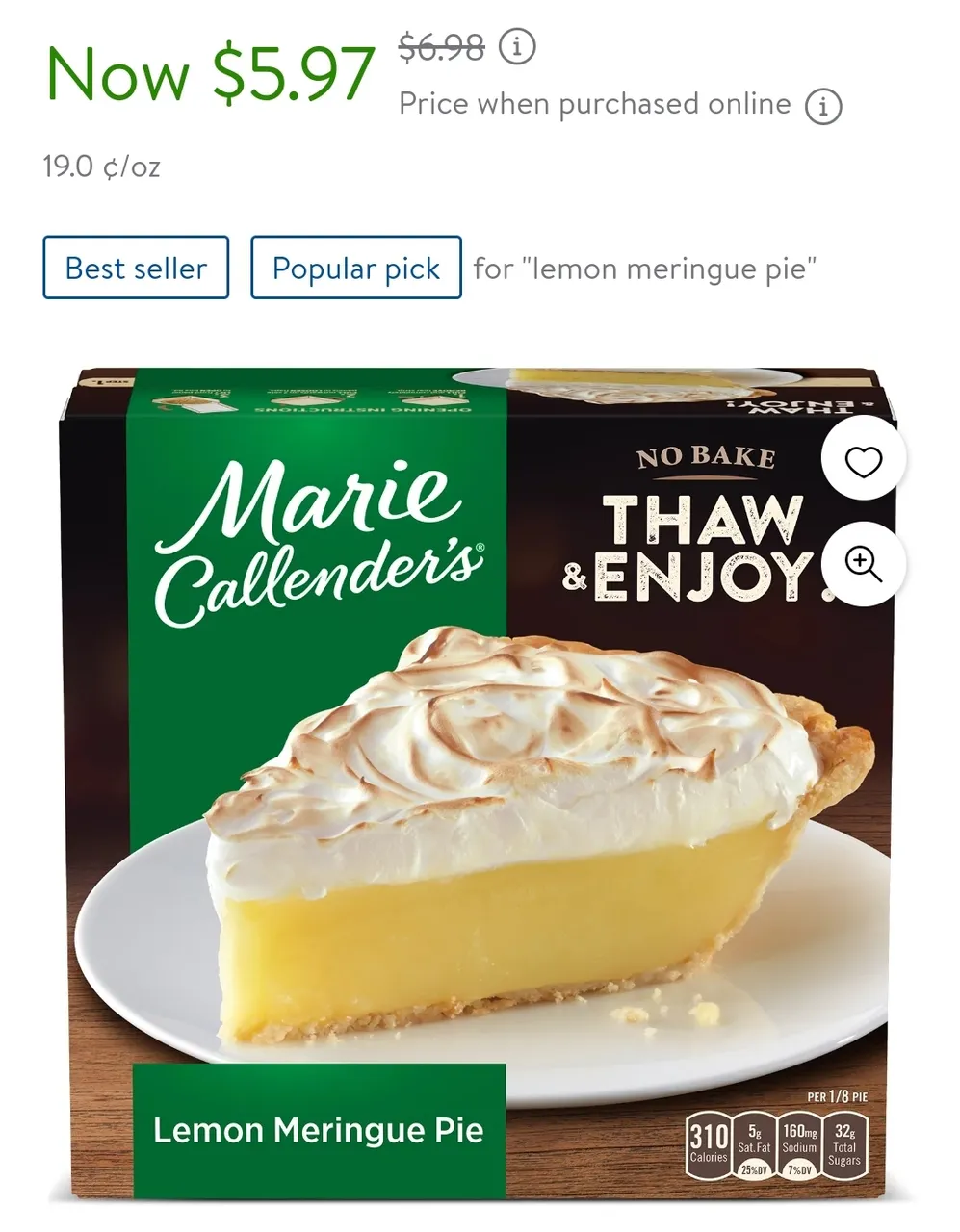
Task: Click the 19.0 ¢/oz unit price
Action: 101,167
